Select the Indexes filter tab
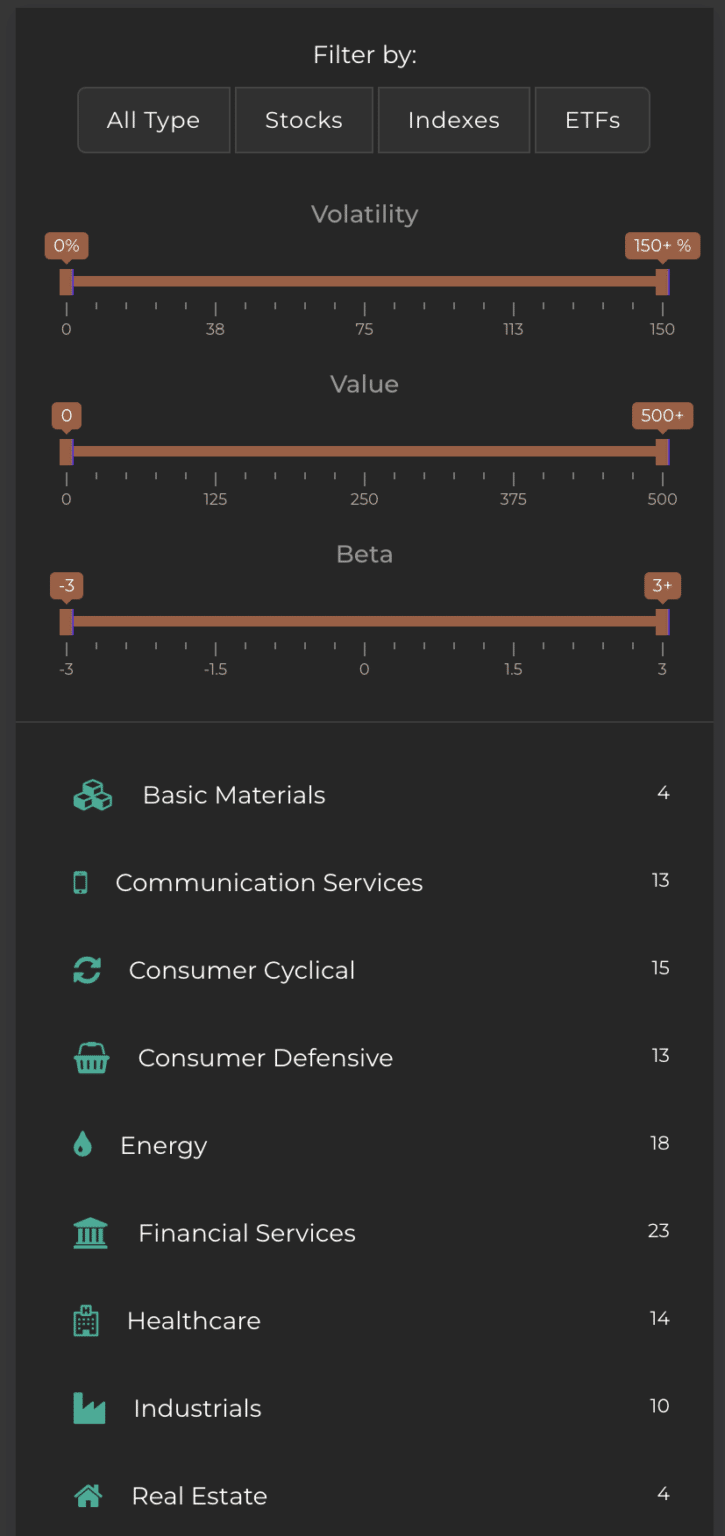Image resolution: width=725 pixels, height=1536 pixels. (x=454, y=119)
